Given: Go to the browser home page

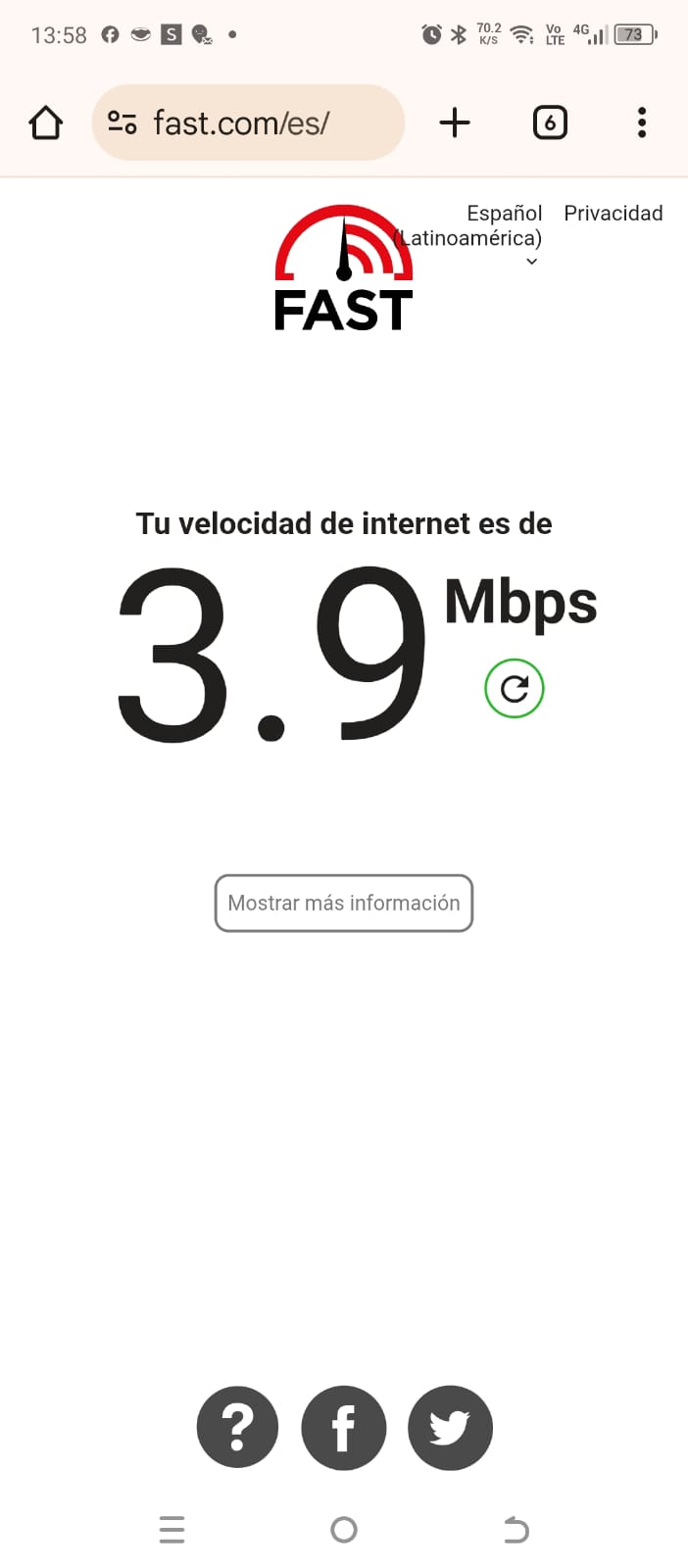Looking at the screenshot, I should (46, 123).
